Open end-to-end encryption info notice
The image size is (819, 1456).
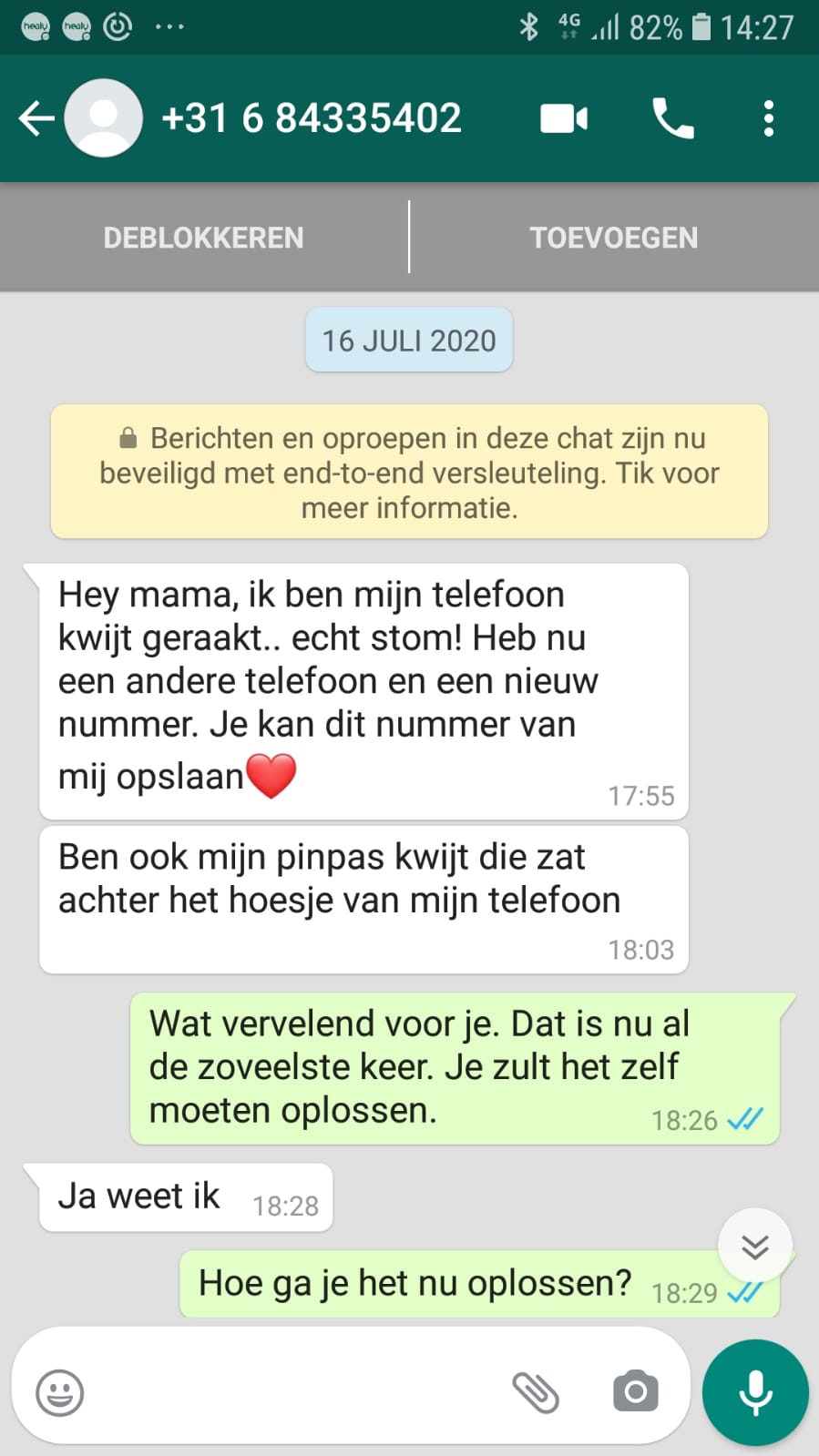409,472
